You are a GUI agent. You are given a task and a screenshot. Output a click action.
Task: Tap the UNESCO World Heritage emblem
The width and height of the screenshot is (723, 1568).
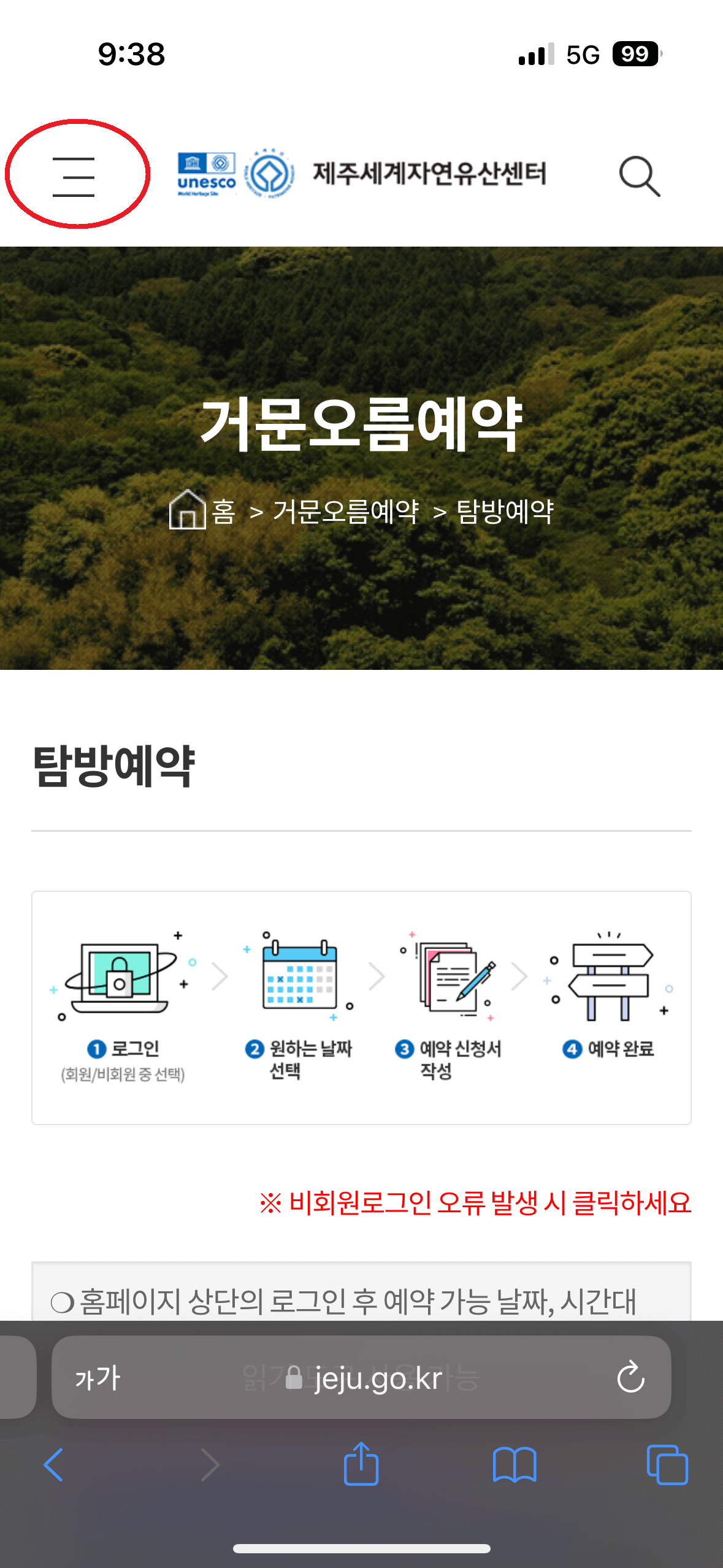click(207, 175)
